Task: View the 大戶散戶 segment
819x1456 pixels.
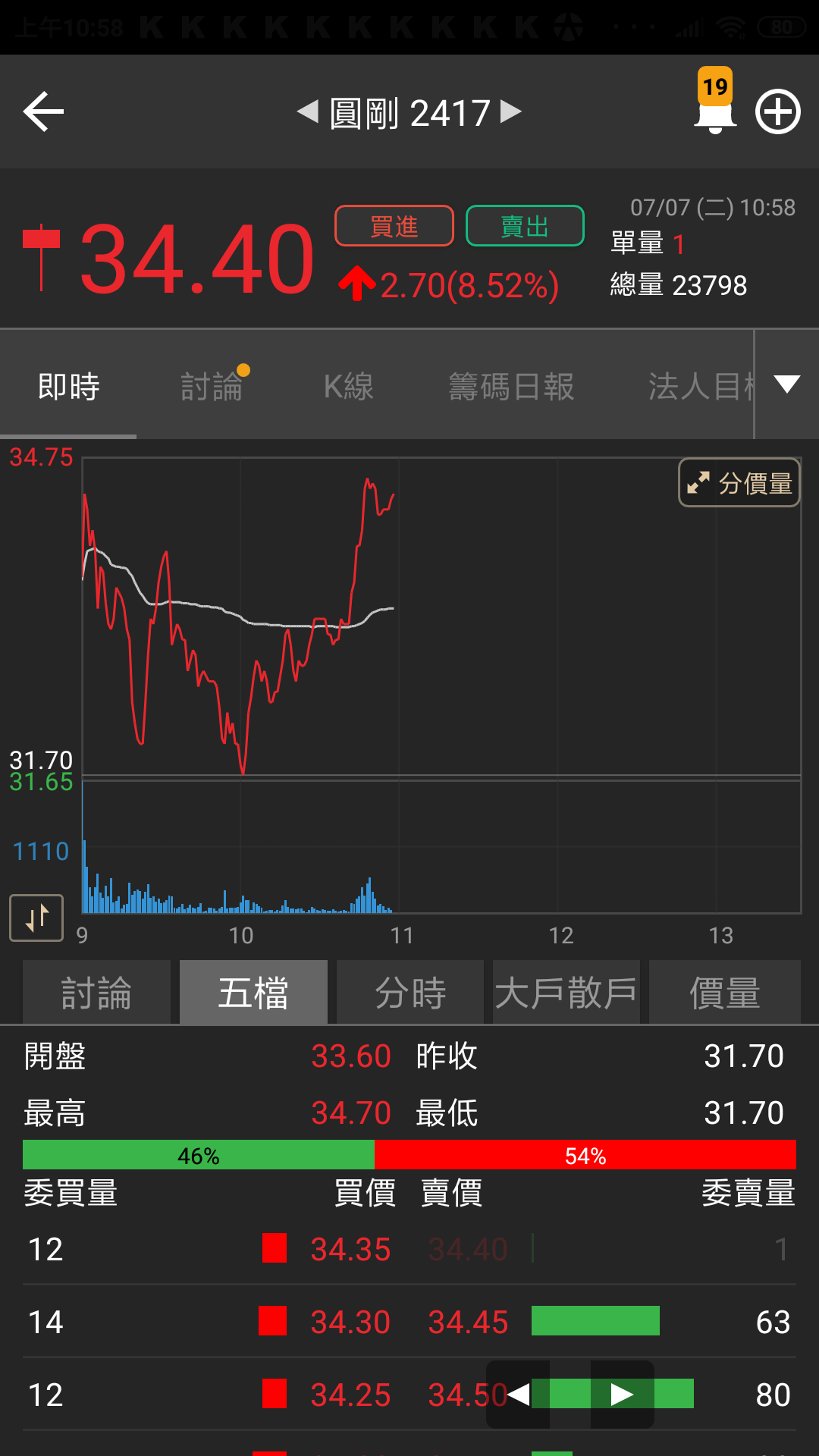Action: tap(566, 993)
